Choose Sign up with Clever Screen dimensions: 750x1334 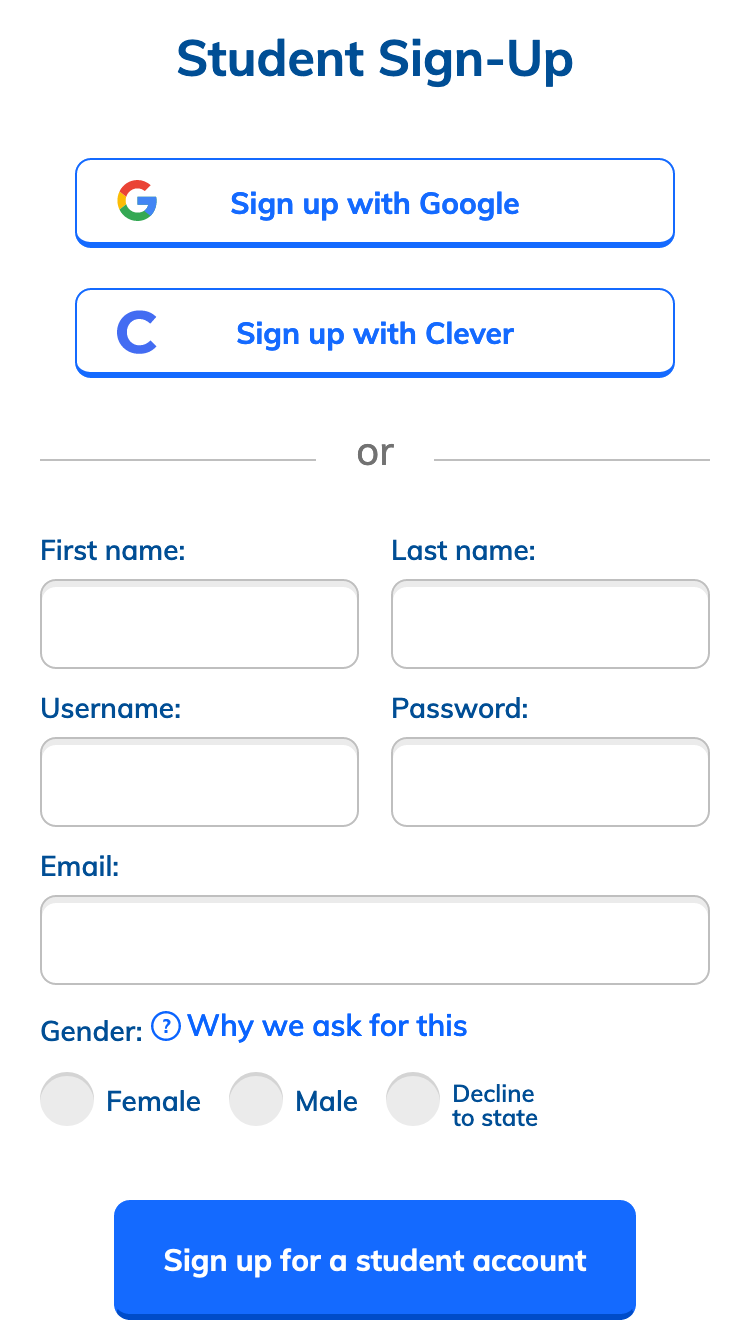tap(375, 333)
